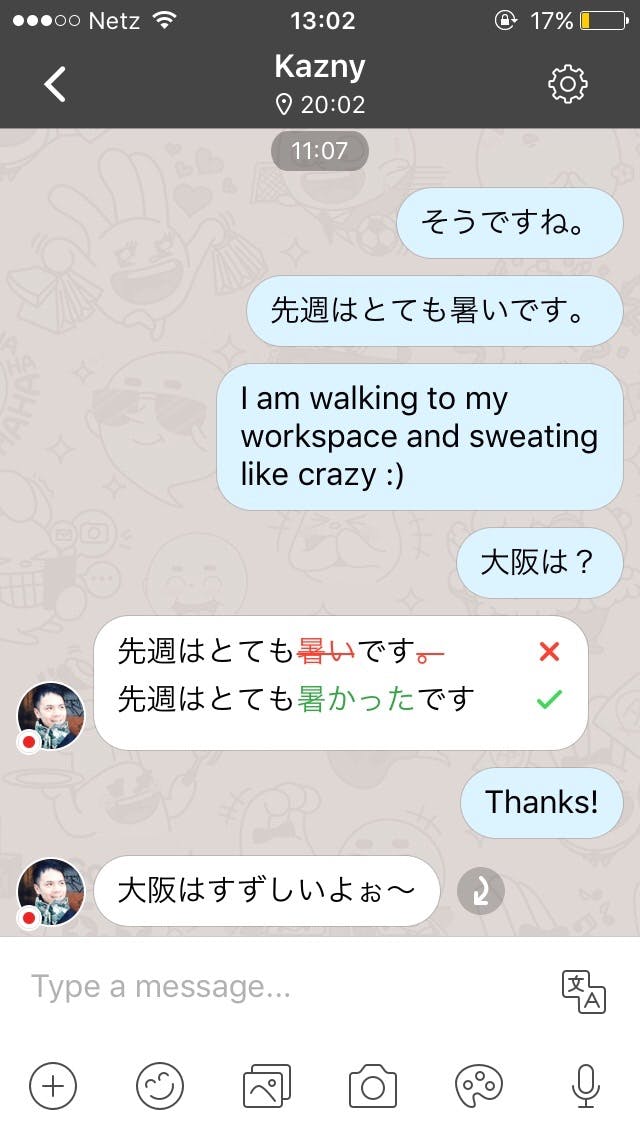This screenshot has width=640, height=1136.
Task: Open the emoji sticker picker
Action: [x=160, y=1084]
